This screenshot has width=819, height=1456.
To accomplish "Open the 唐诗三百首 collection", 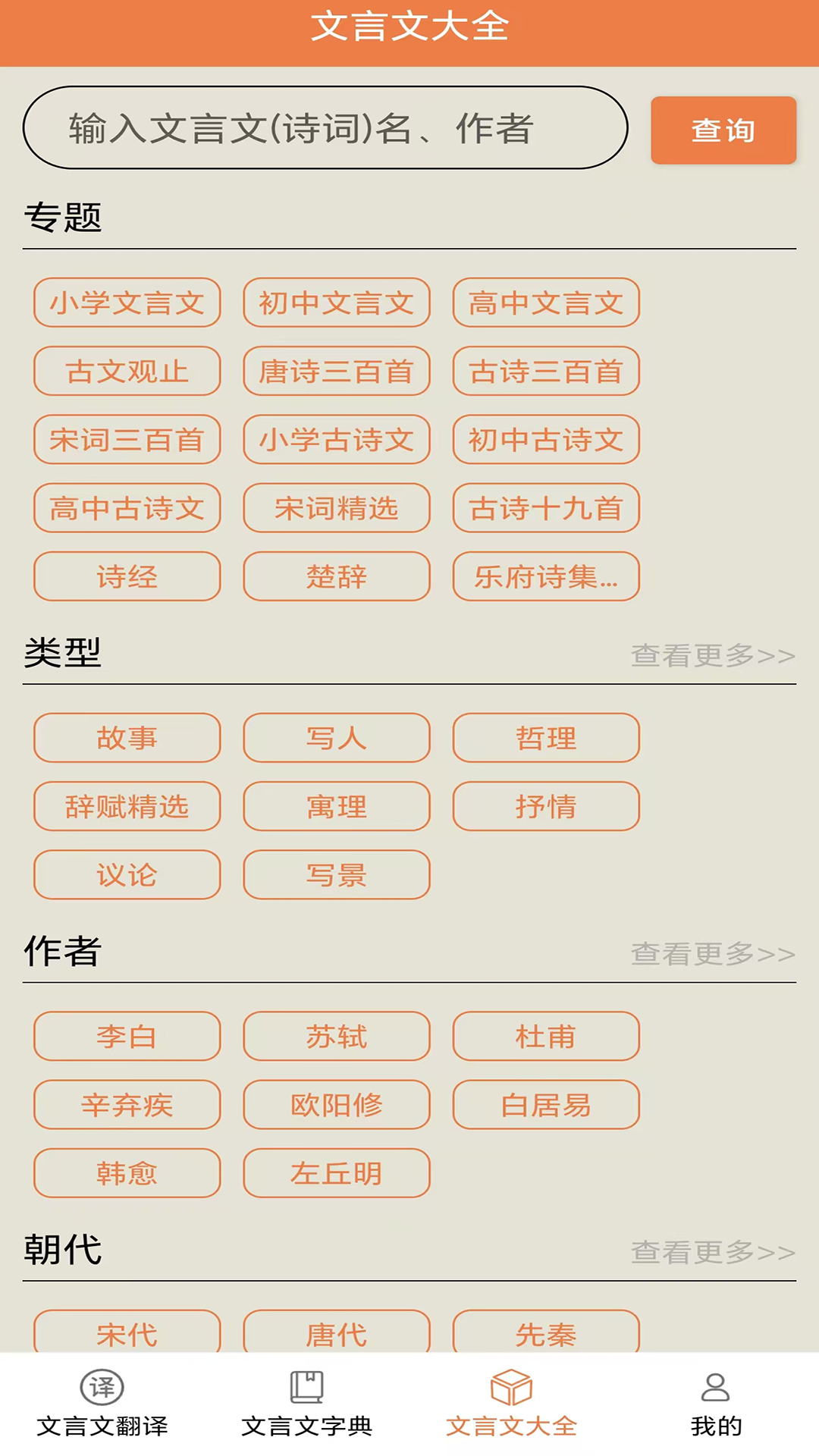I will pos(336,371).
